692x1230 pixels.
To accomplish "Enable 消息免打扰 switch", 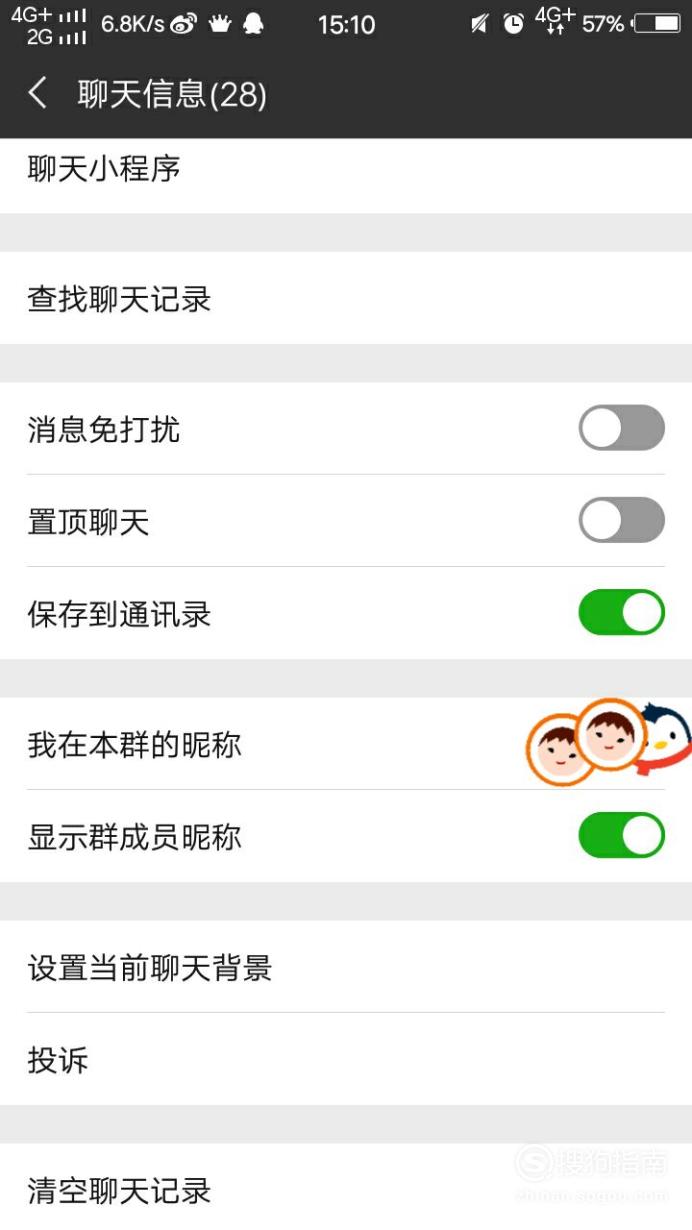I will [621, 429].
